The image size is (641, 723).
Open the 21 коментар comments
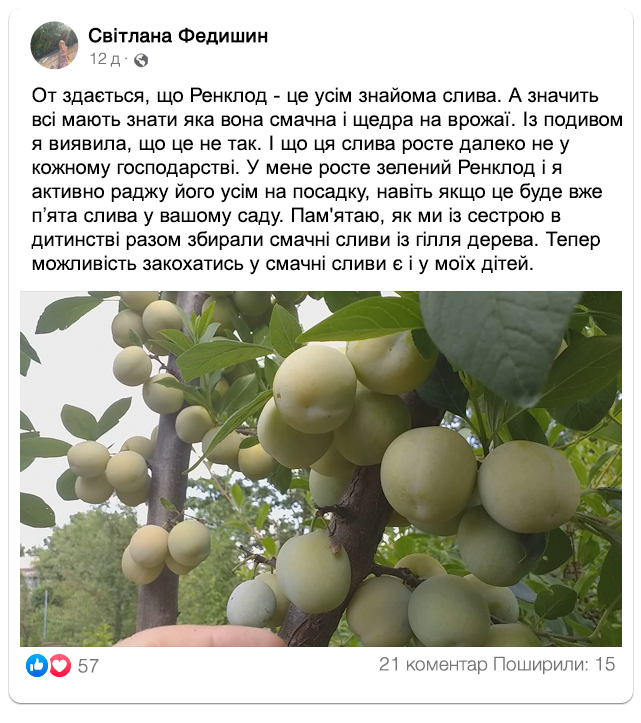[x=432, y=665]
